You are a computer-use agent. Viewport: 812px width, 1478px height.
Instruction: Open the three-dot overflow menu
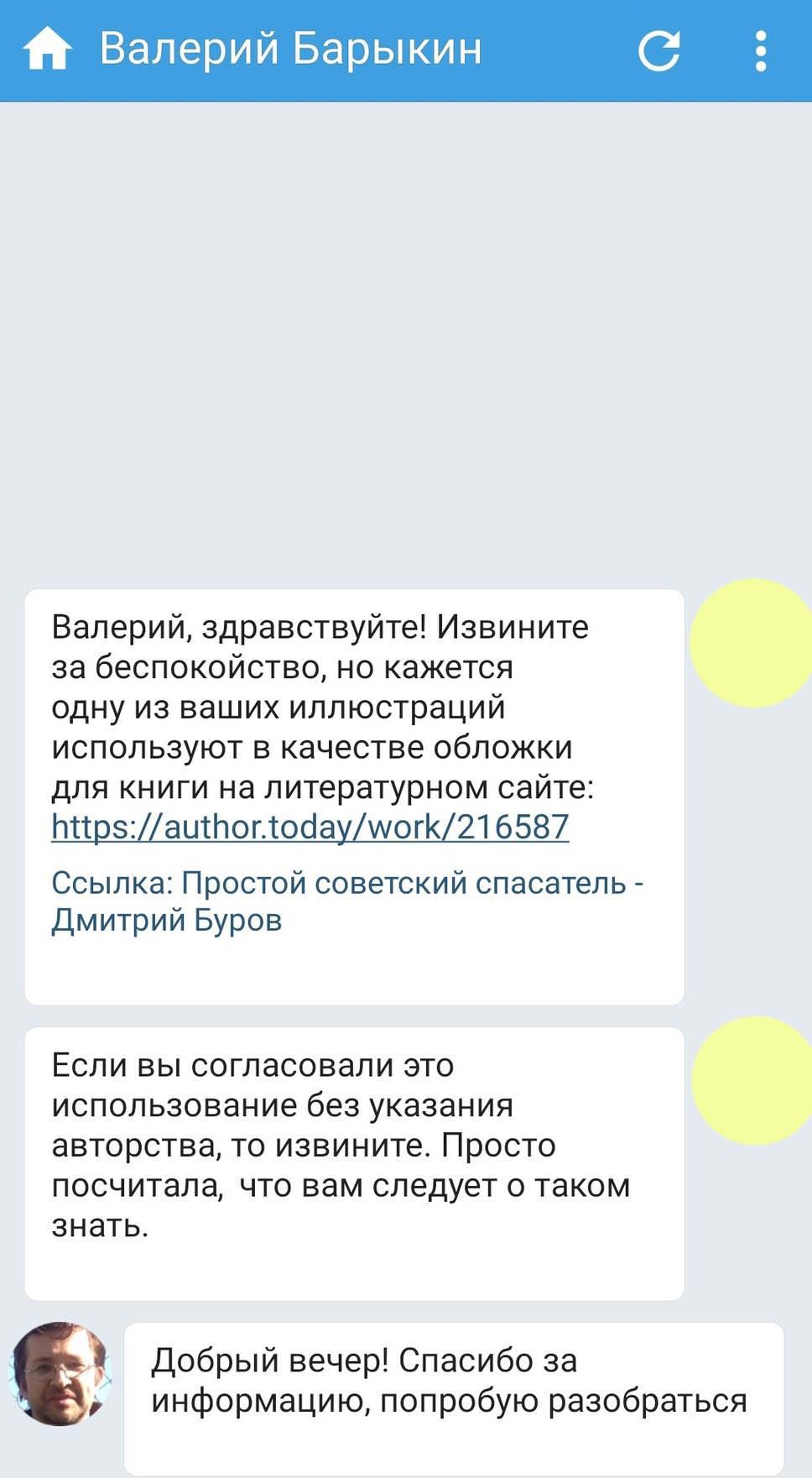click(x=760, y=51)
